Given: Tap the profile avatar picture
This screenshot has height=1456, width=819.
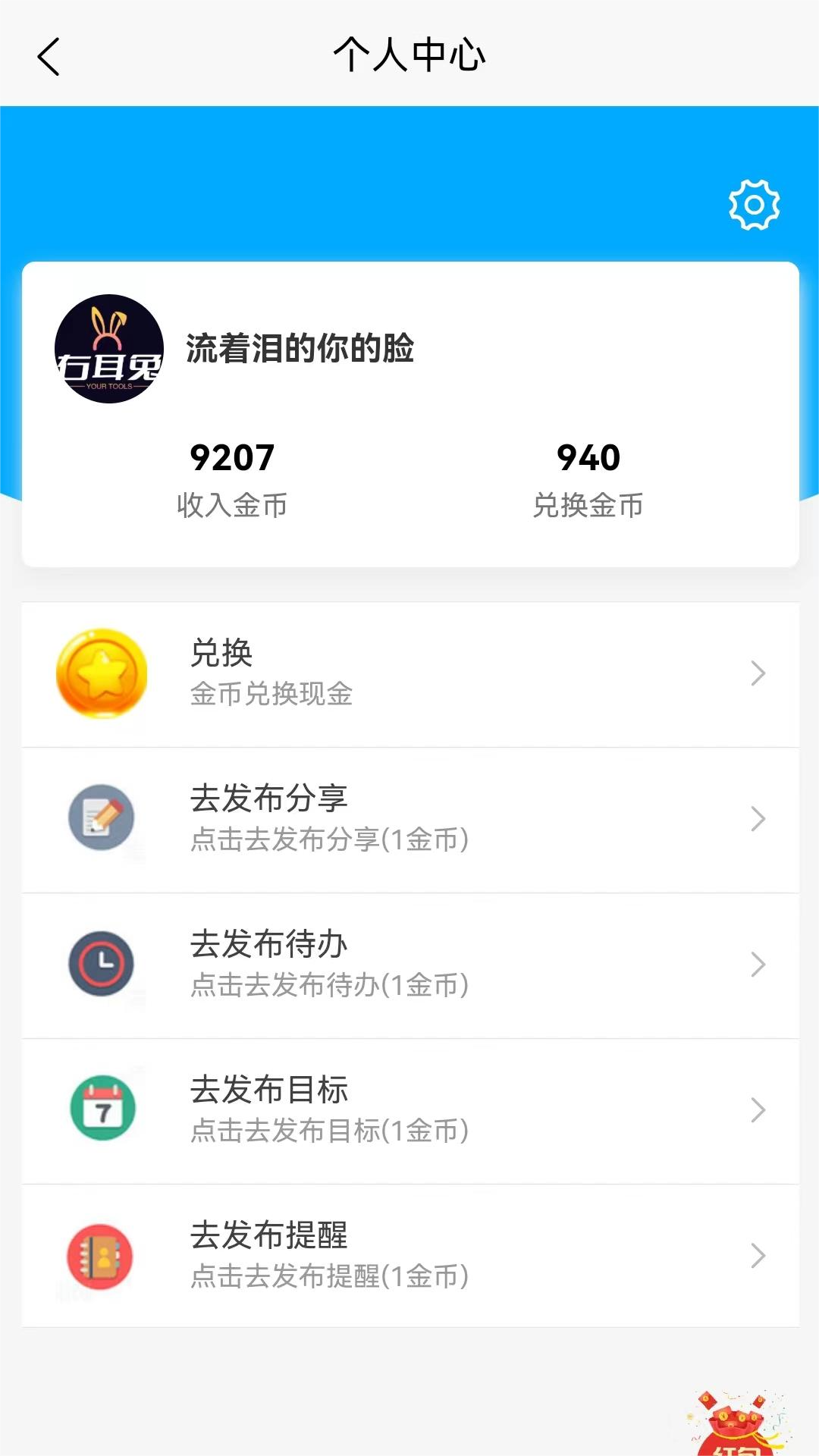Looking at the screenshot, I should (x=109, y=349).
